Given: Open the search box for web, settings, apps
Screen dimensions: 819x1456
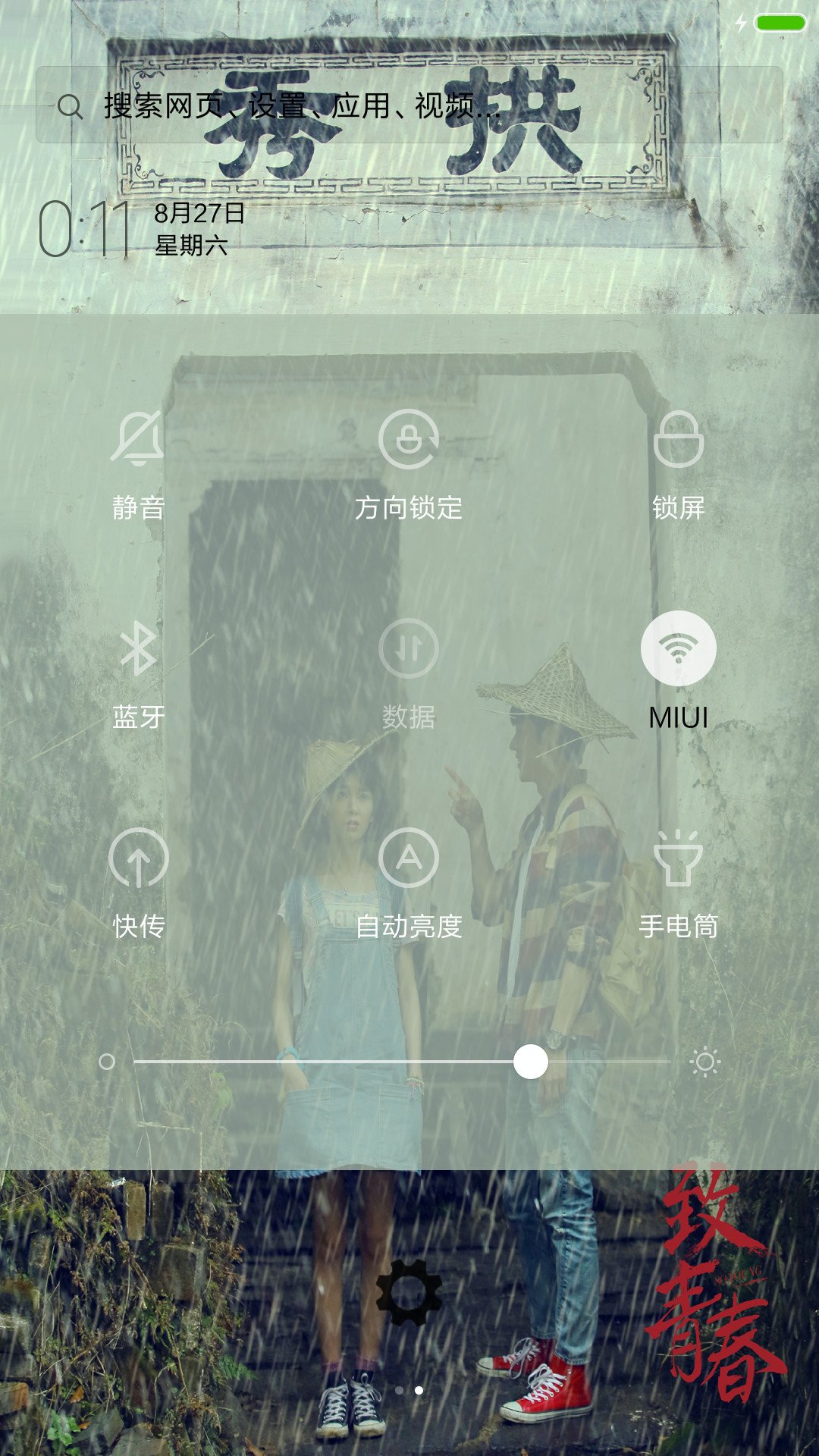Looking at the screenshot, I should pyautogui.click(x=409, y=105).
